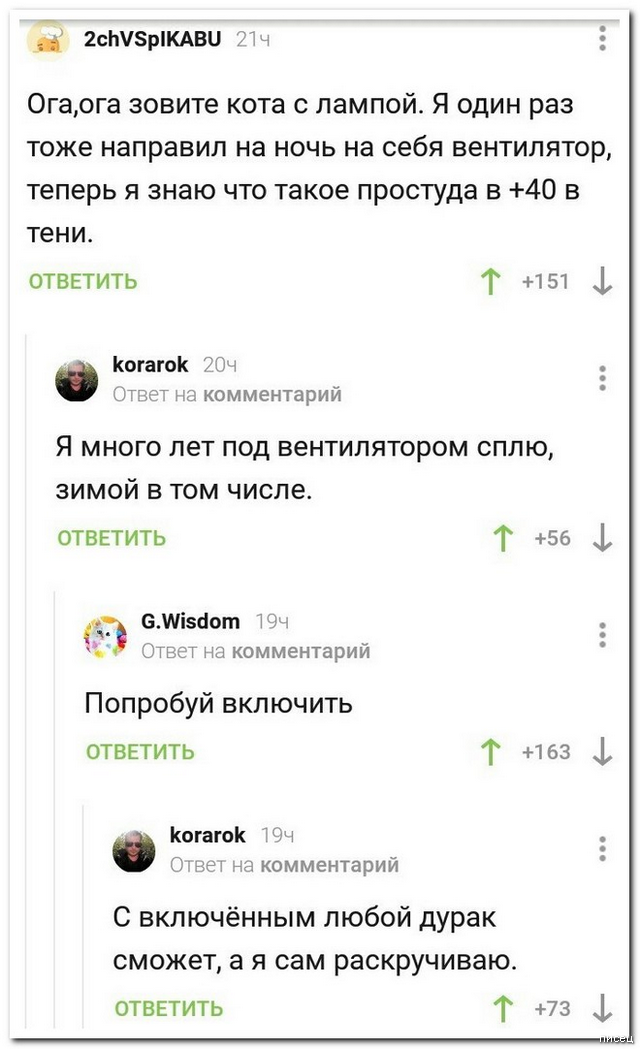
Task: Open overflow menu on G.Wisdom's comment
Action: coord(602,635)
